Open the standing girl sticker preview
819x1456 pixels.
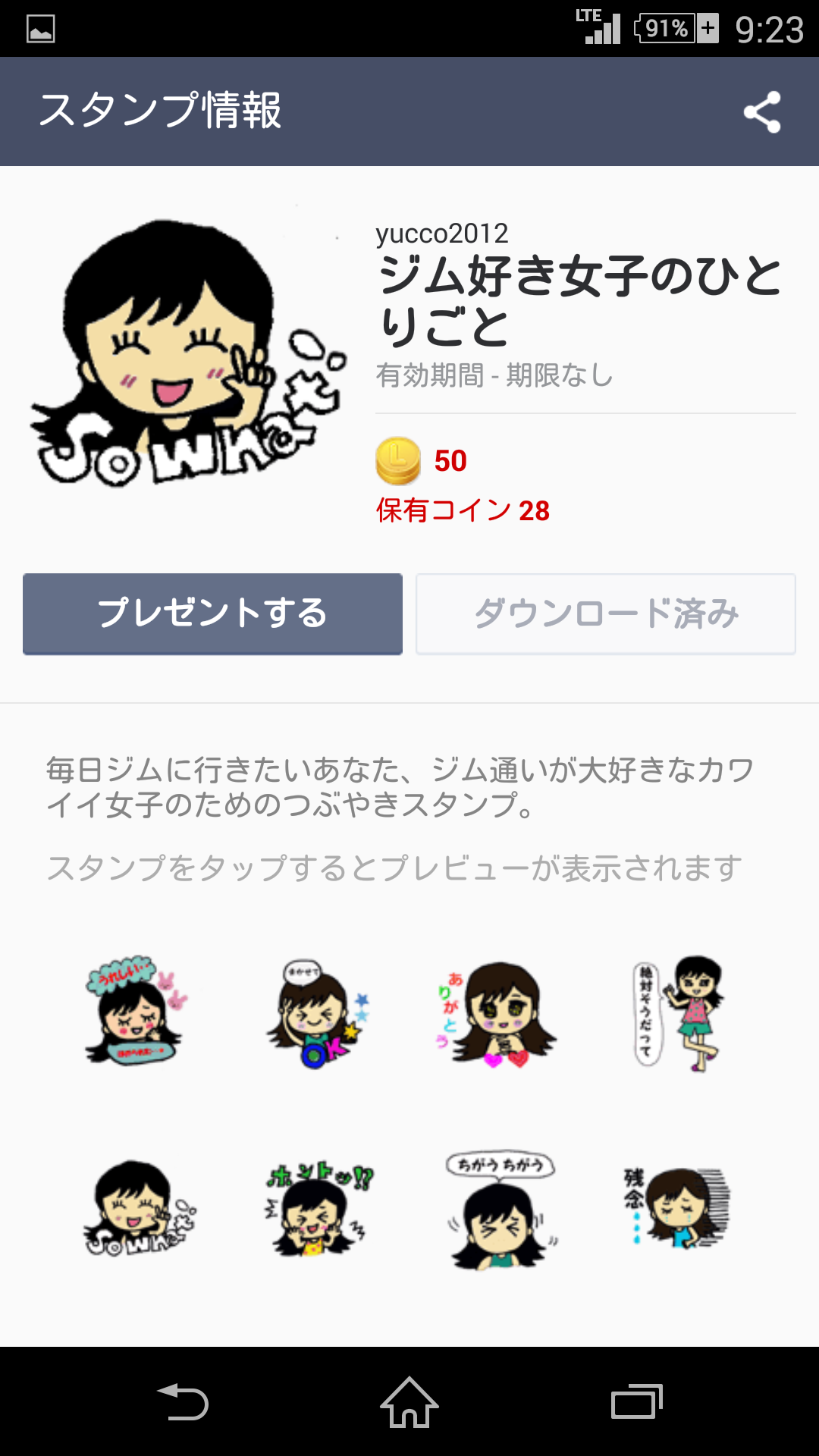click(679, 1013)
